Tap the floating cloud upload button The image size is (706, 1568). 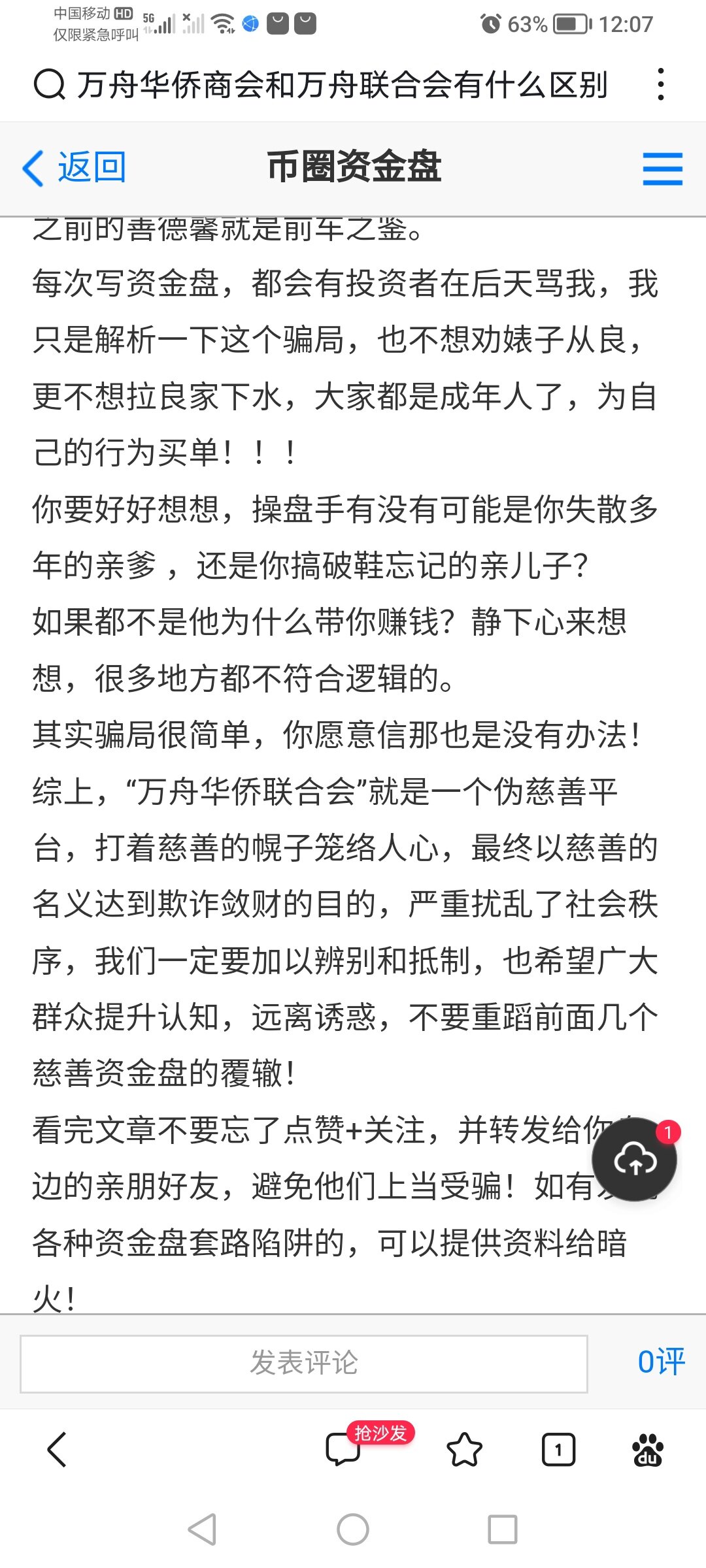point(634,1160)
